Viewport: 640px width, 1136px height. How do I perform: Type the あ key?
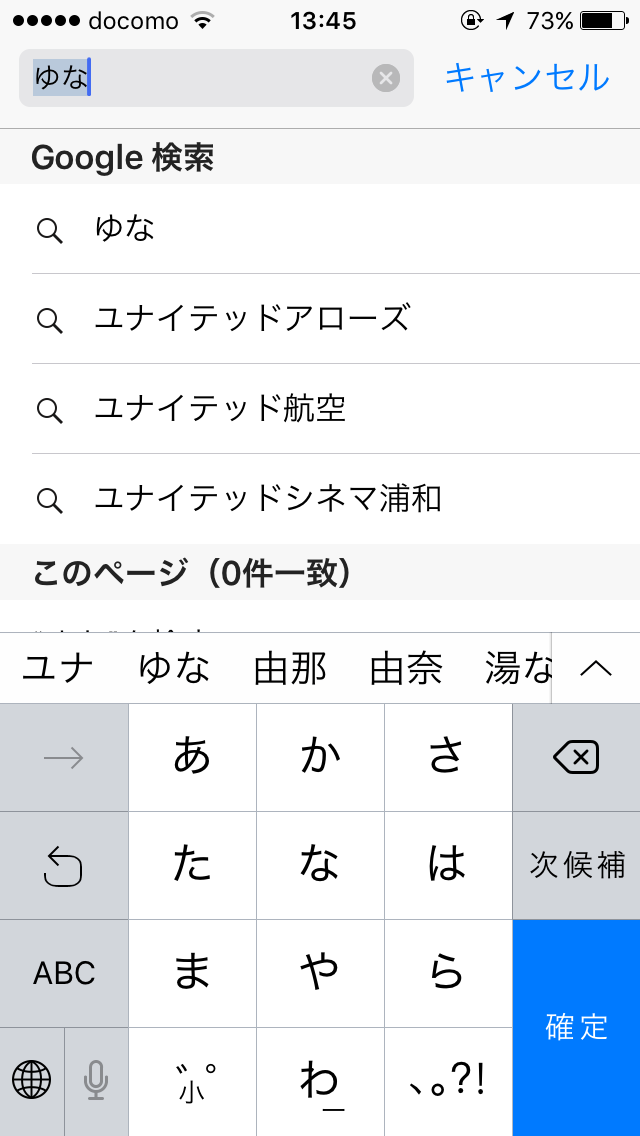(x=192, y=758)
